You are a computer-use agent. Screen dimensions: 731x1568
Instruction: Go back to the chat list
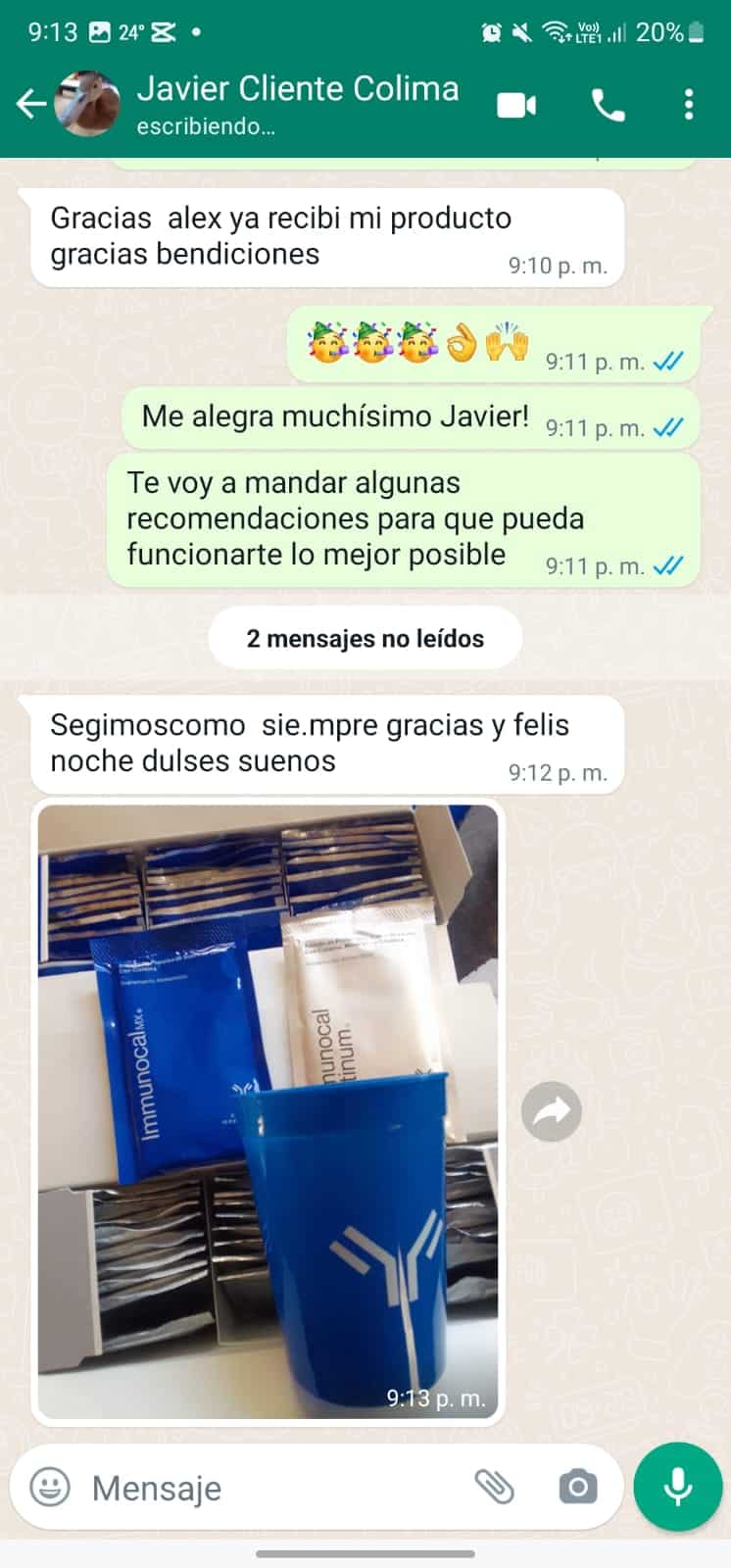(x=31, y=104)
